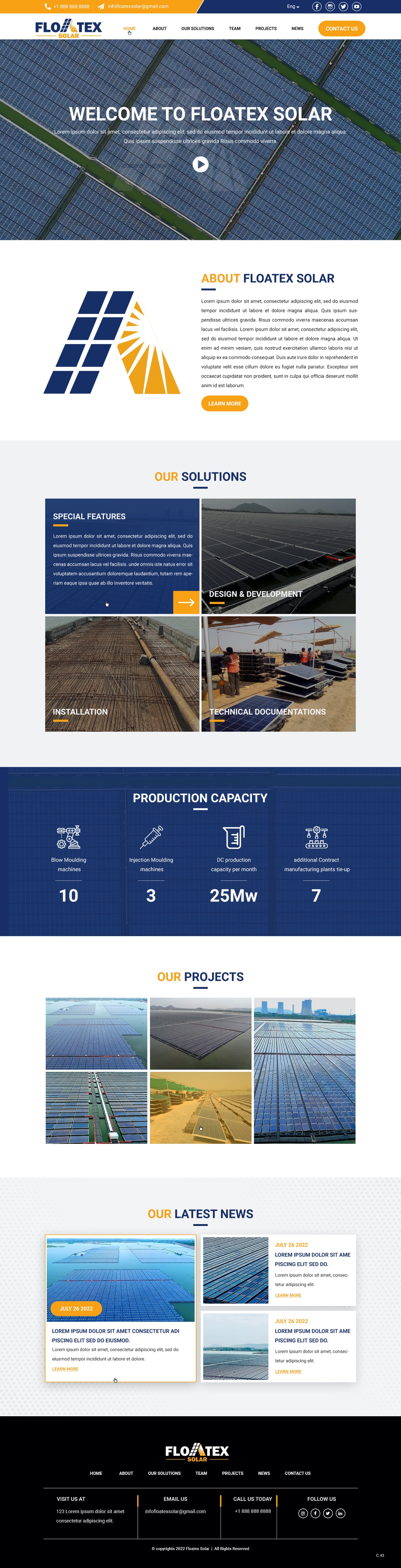
Task: Tap Learn More under About Floatex Solar
Action: coord(225,404)
